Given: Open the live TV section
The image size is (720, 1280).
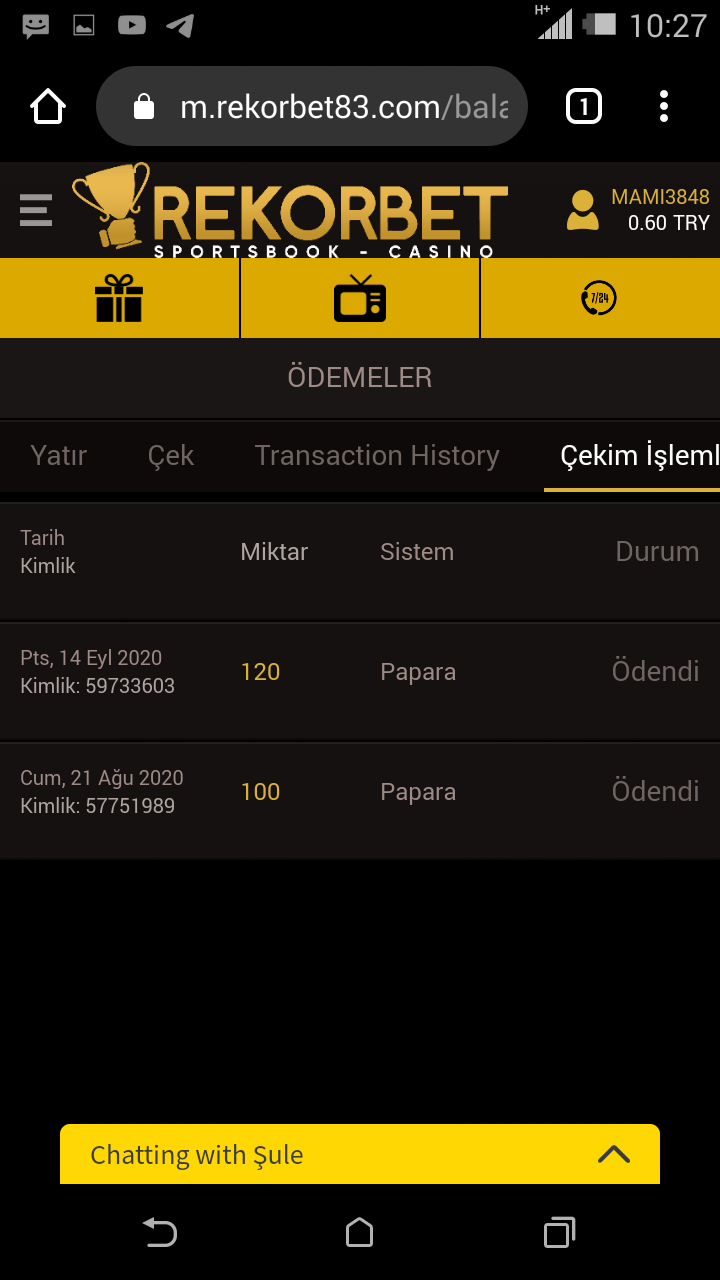Looking at the screenshot, I should 360,298.
